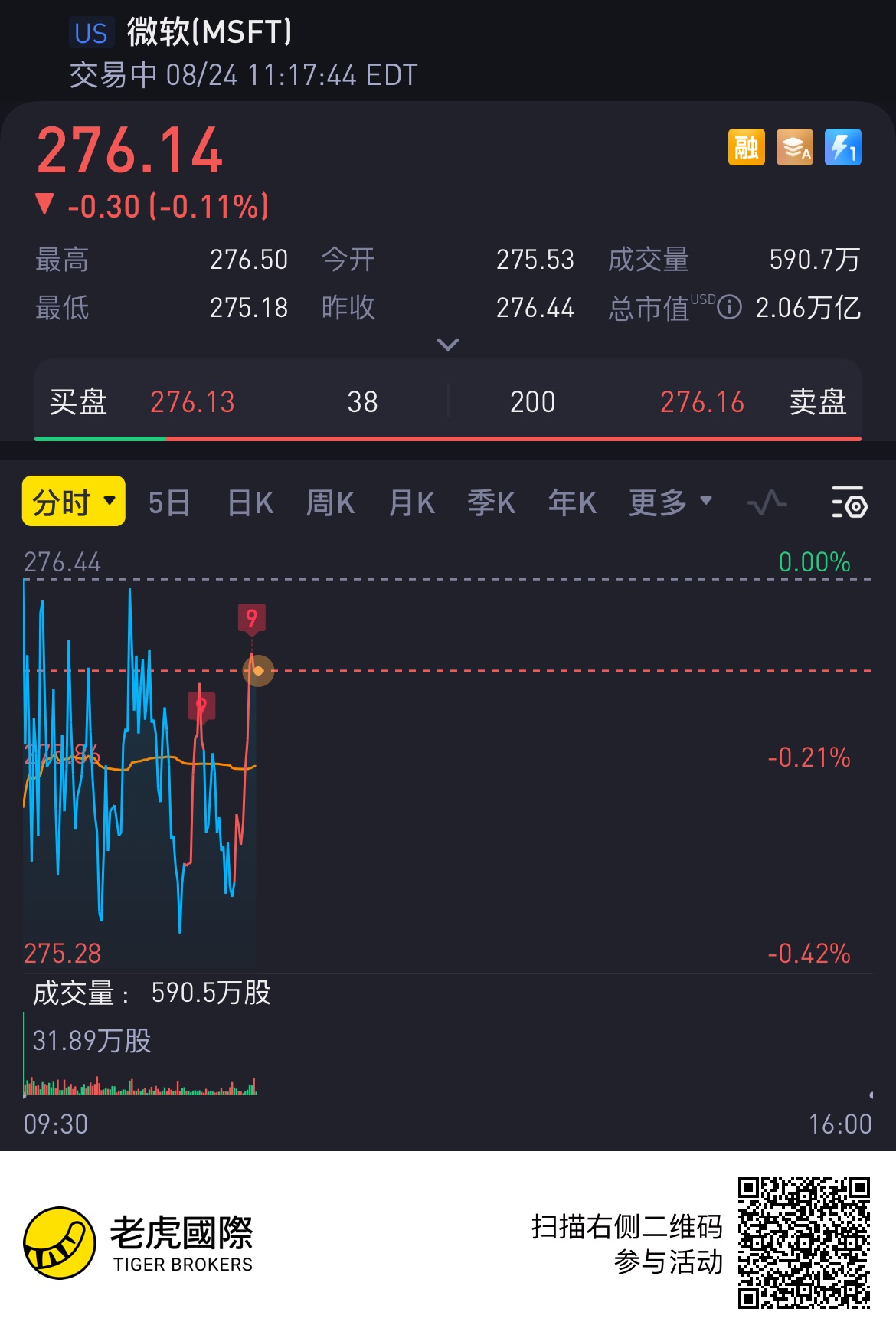Open the 更多 chart period dropdown
Viewport: 896px width, 1335px height.
click(670, 503)
